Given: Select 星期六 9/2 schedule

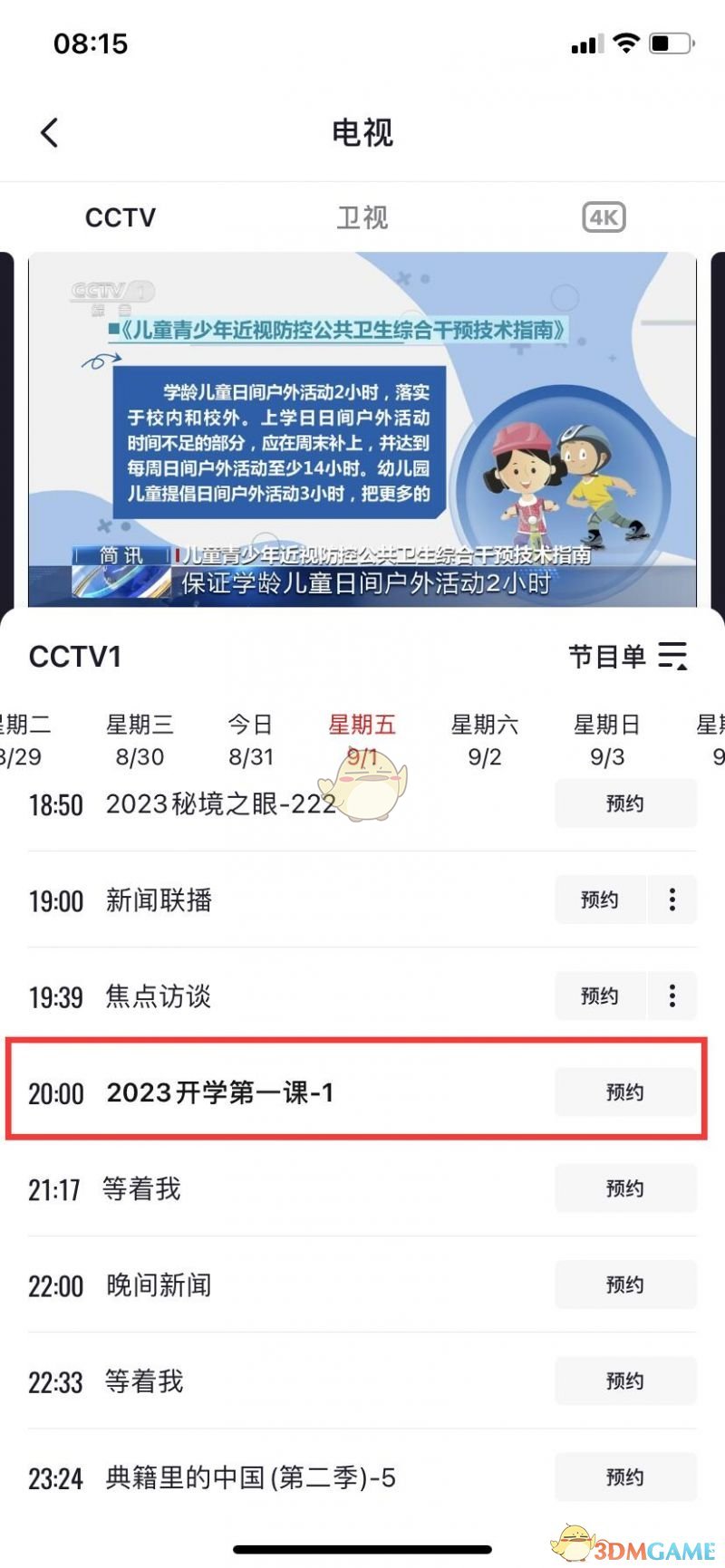Looking at the screenshot, I should [485, 740].
